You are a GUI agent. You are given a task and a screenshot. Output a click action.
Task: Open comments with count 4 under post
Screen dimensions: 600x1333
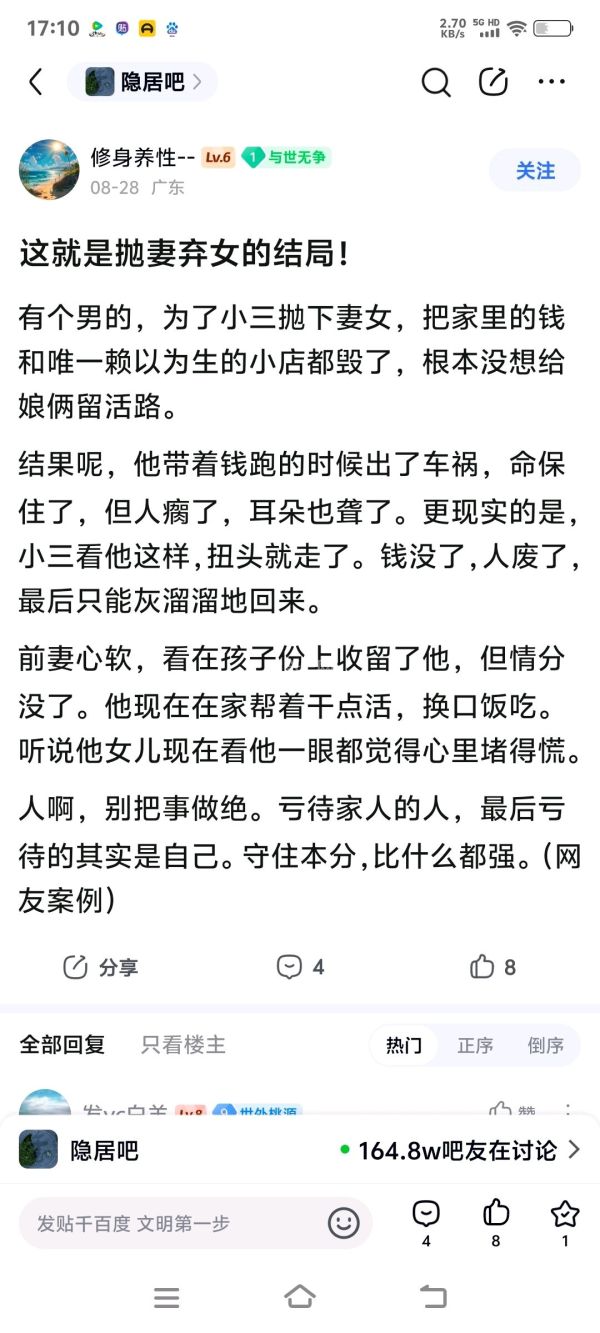click(x=300, y=967)
